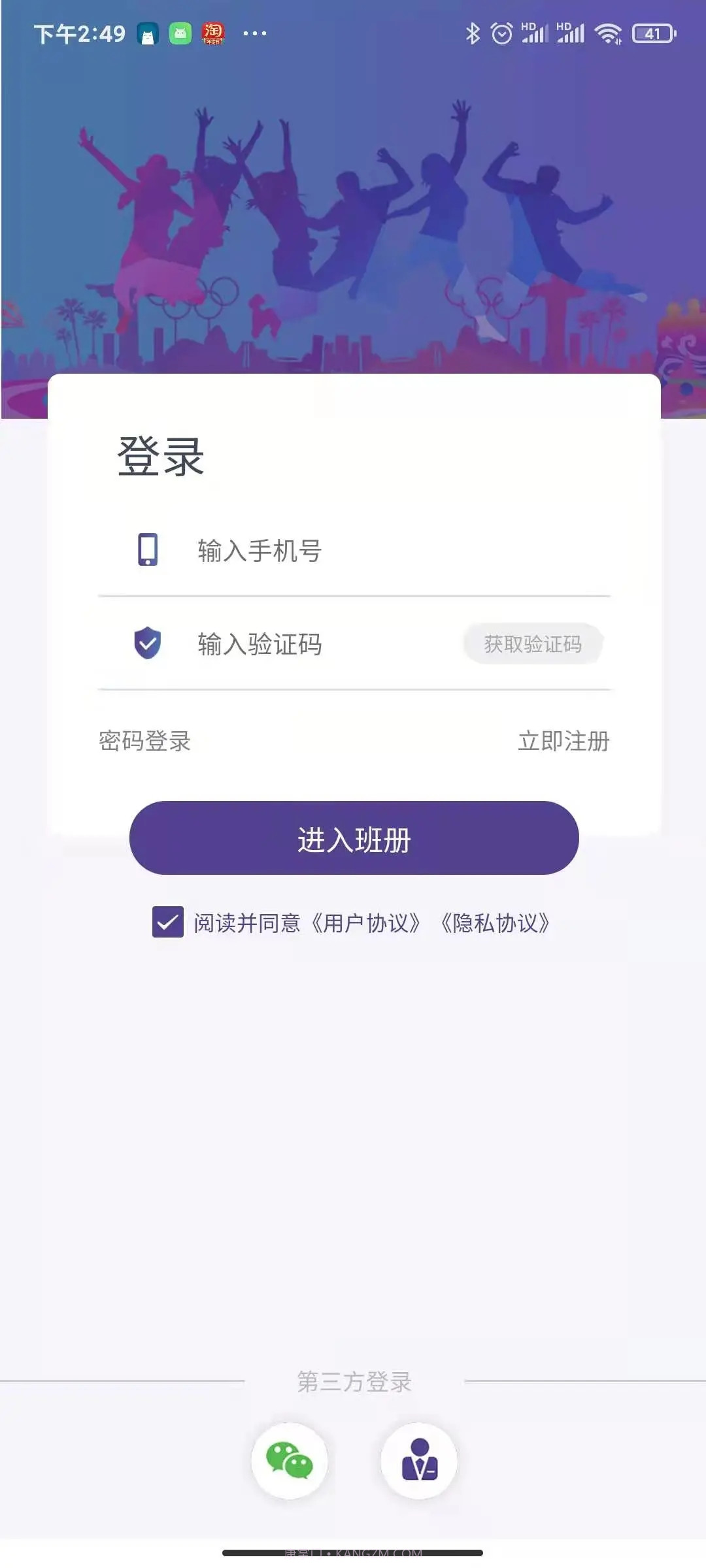Click the 输入手机号 input field
This screenshot has width=706, height=1568.
pos(294,551)
